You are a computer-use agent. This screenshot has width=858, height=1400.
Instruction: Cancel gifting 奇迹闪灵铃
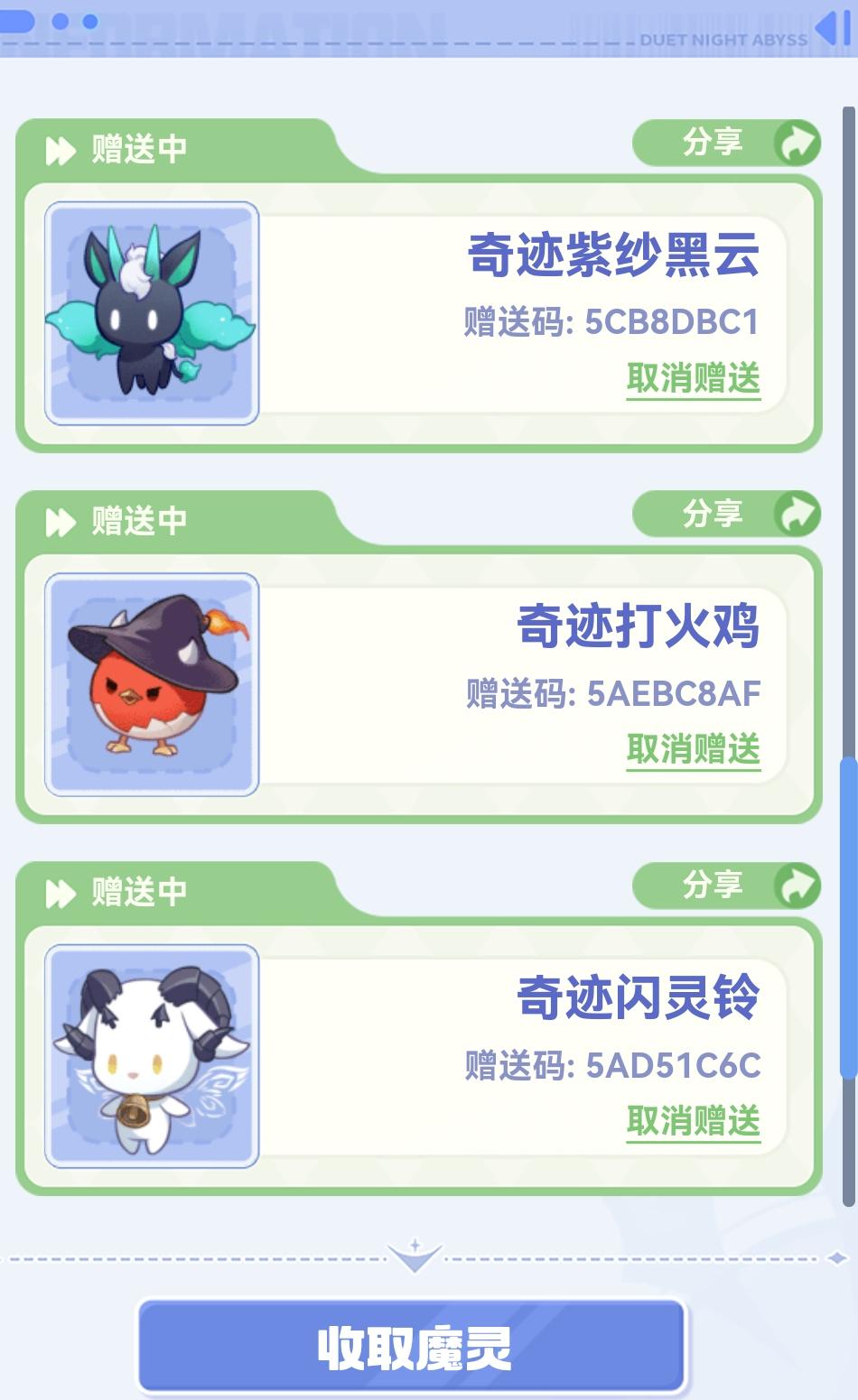(694, 1122)
